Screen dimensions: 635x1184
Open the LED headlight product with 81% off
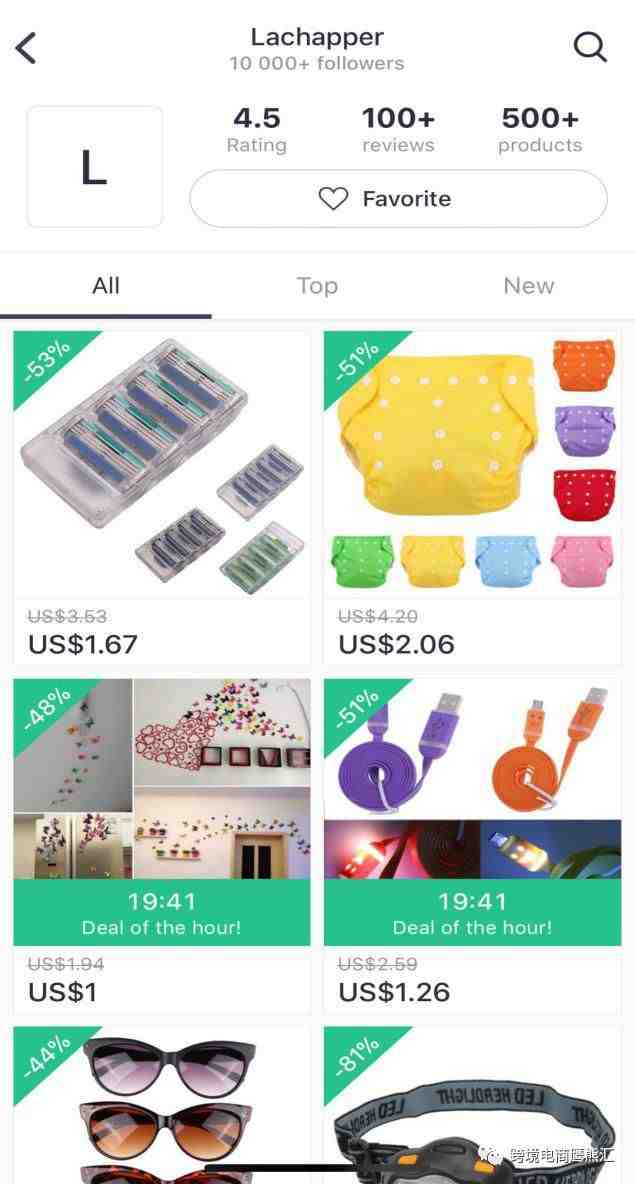click(x=472, y=1100)
